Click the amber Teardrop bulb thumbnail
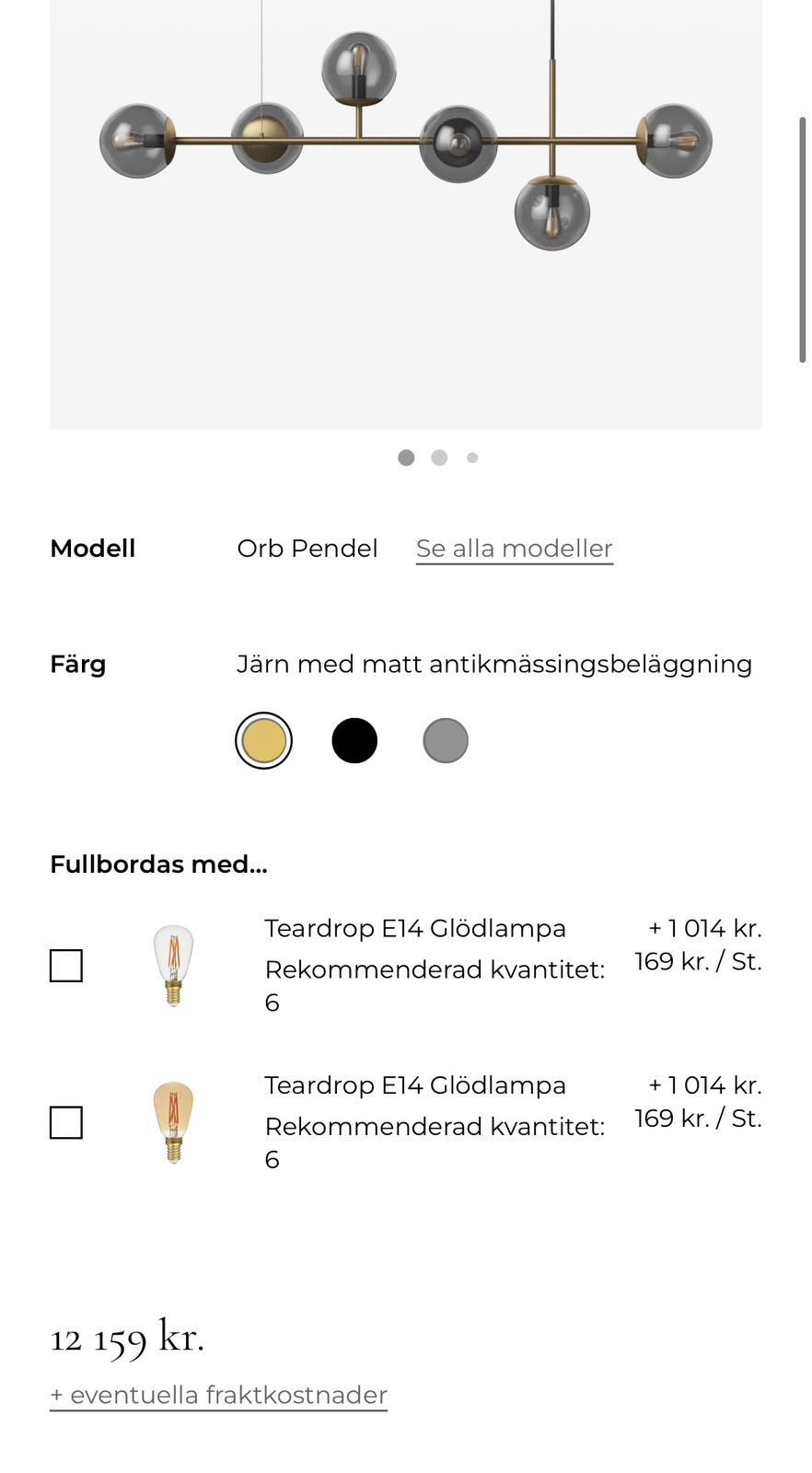The height and width of the screenshot is (1473, 812). (x=173, y=1122)
